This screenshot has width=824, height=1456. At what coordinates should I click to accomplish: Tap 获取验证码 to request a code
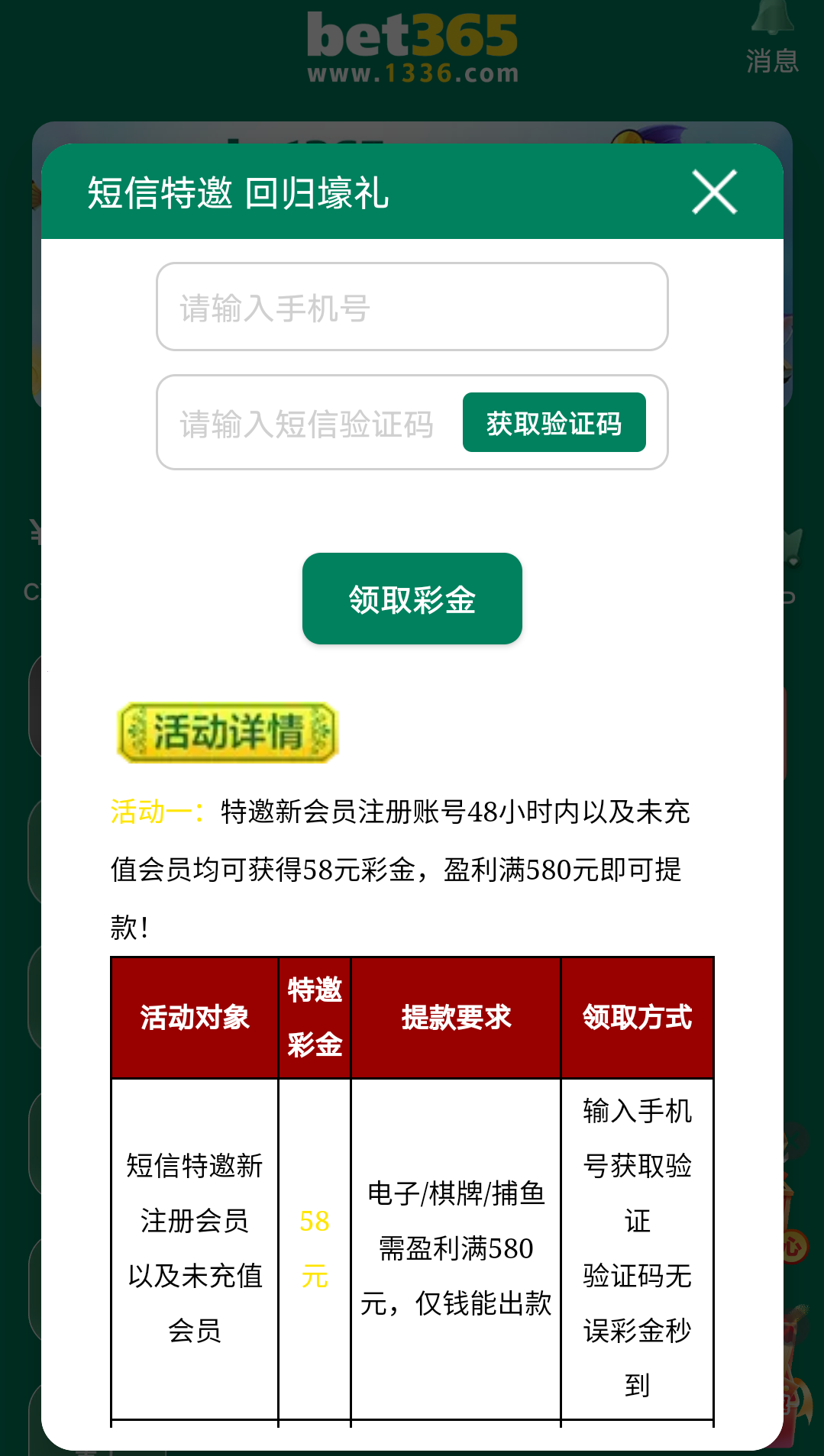pyautogui.click(x=554, y=423)
